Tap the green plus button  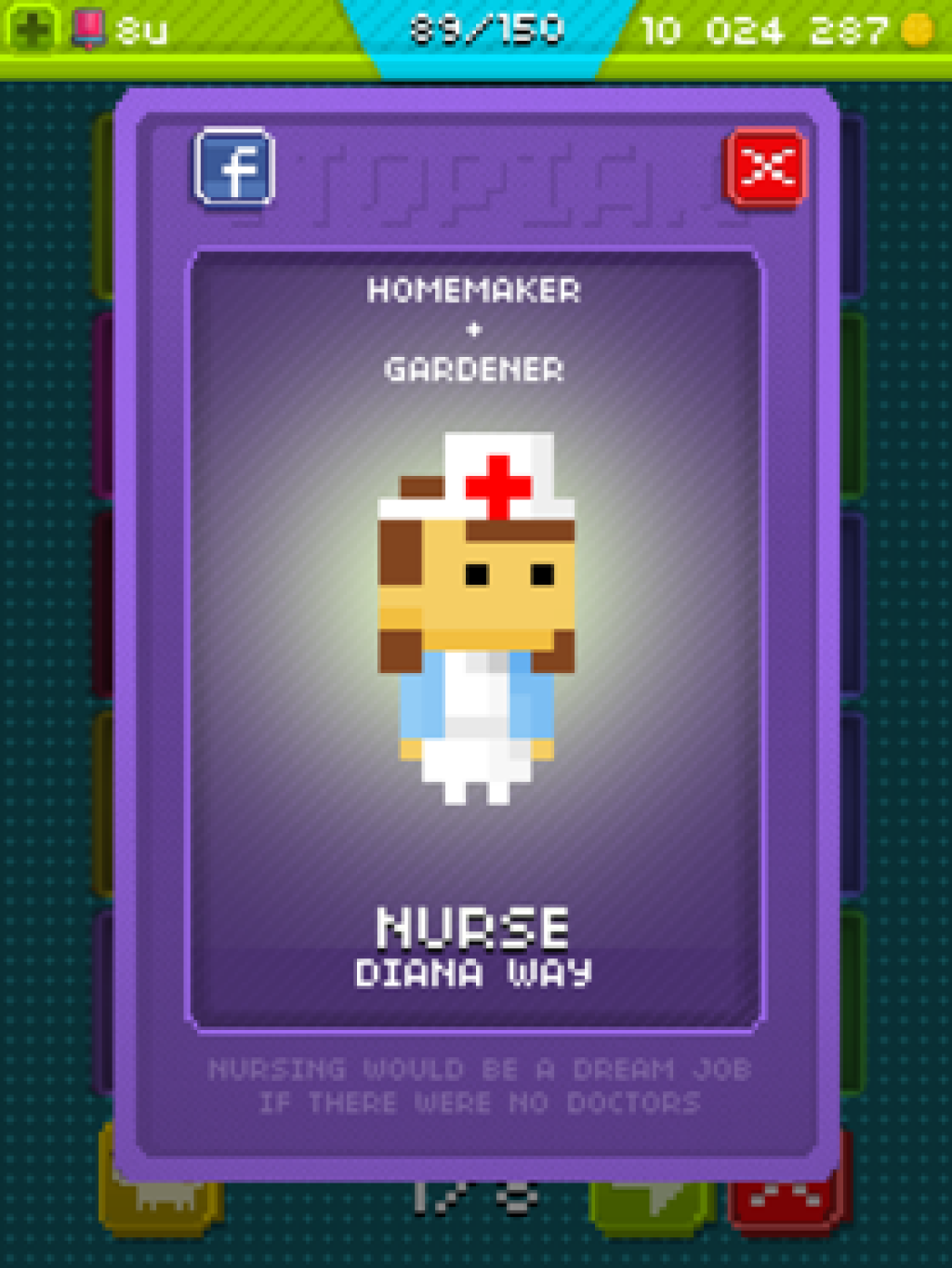[x=33, y=29]
